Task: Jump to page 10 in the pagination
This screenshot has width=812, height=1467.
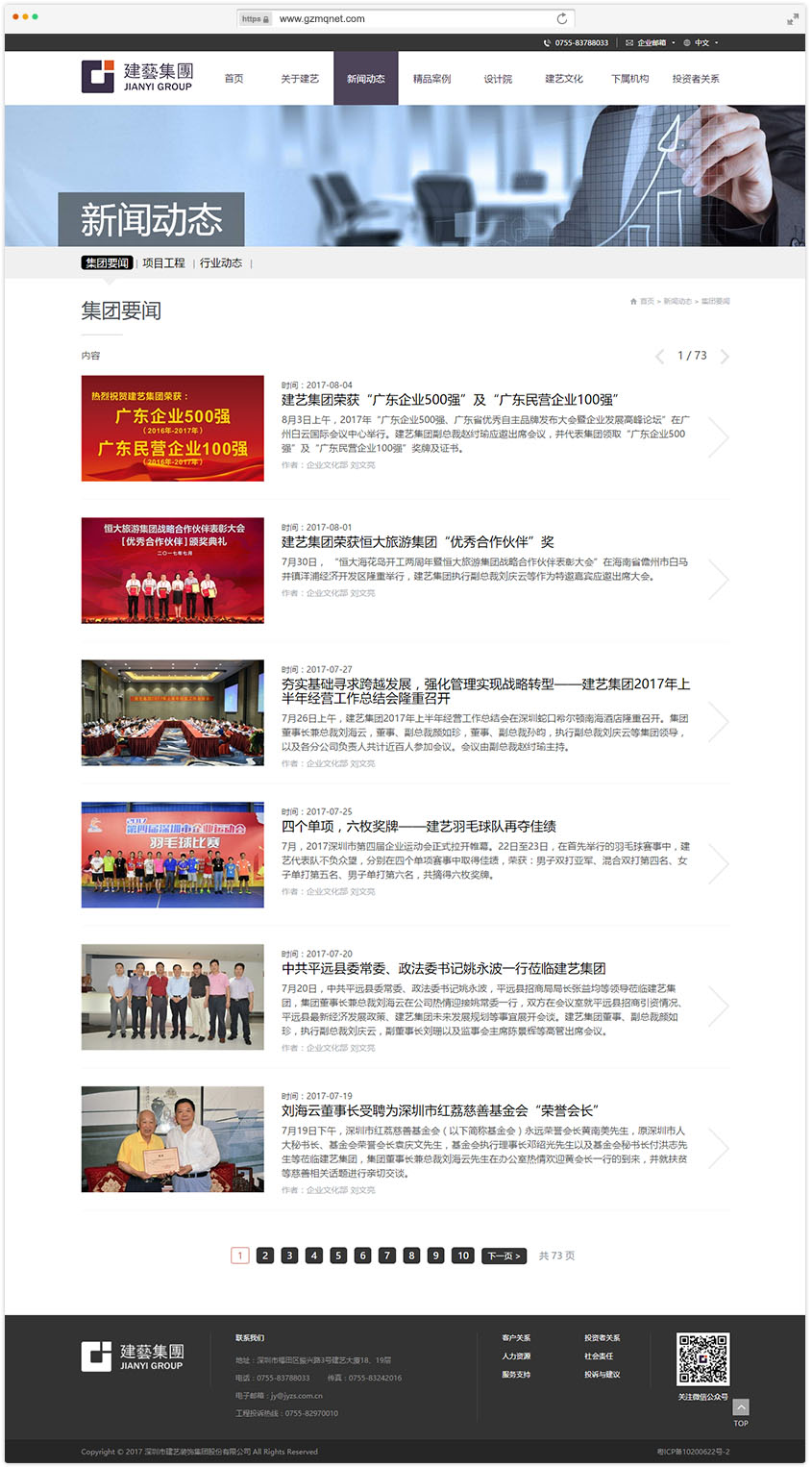Action: pyautogui.click(x=463, y=1256)
